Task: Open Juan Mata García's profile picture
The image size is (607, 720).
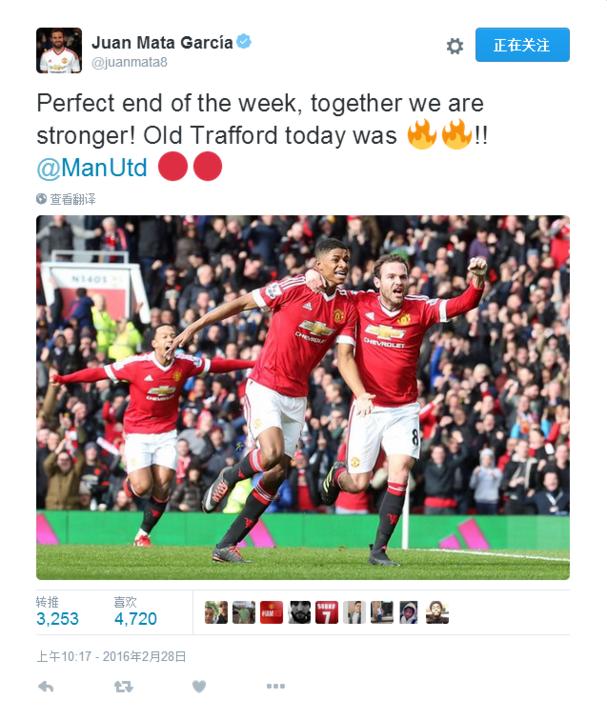Action: coord(59,50)
